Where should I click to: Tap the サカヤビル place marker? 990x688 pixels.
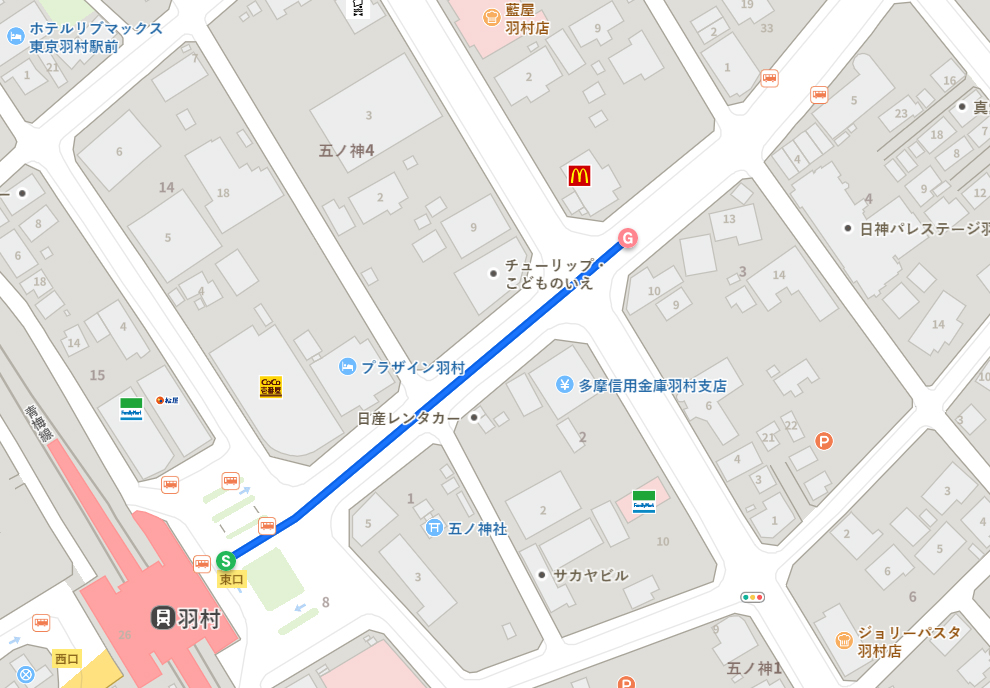541,575
